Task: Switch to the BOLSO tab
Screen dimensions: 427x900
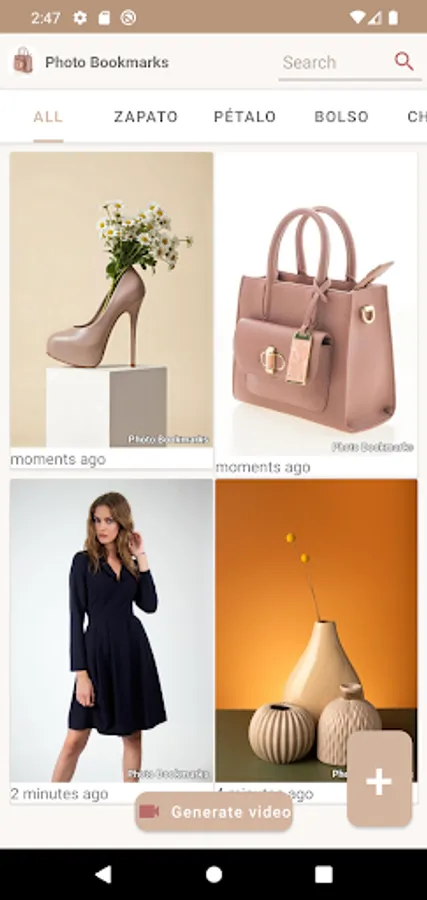Action: click(341, 117)
